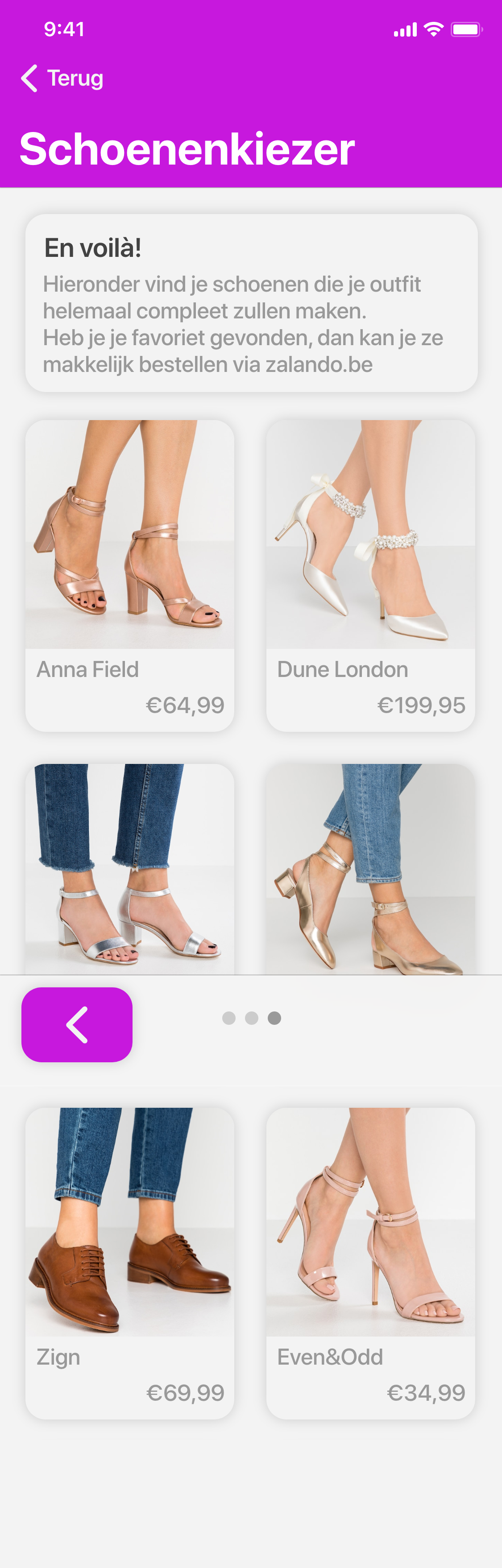Image resolution: width=502 pixels, height=1568 pixels.
Task: Open the Zign €69,99 brown shoes
Action: pos(129,1263)
